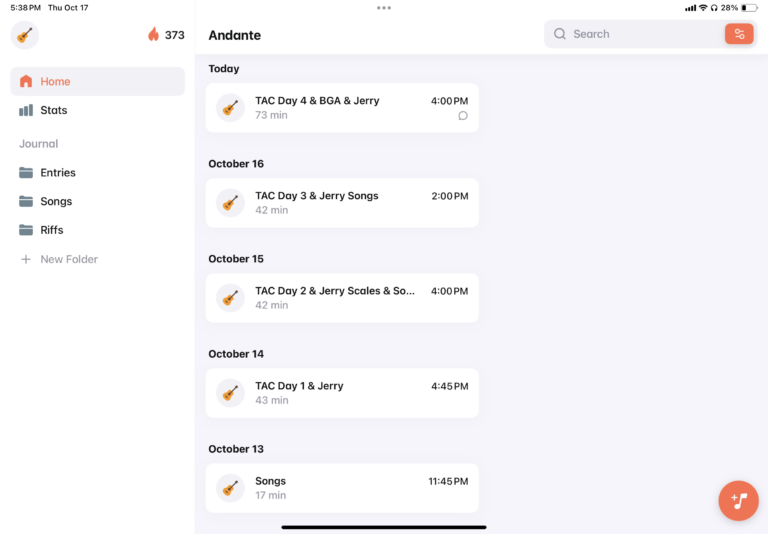Go to the Home section
The image size is (768, 534).
[x=97, y=82]
